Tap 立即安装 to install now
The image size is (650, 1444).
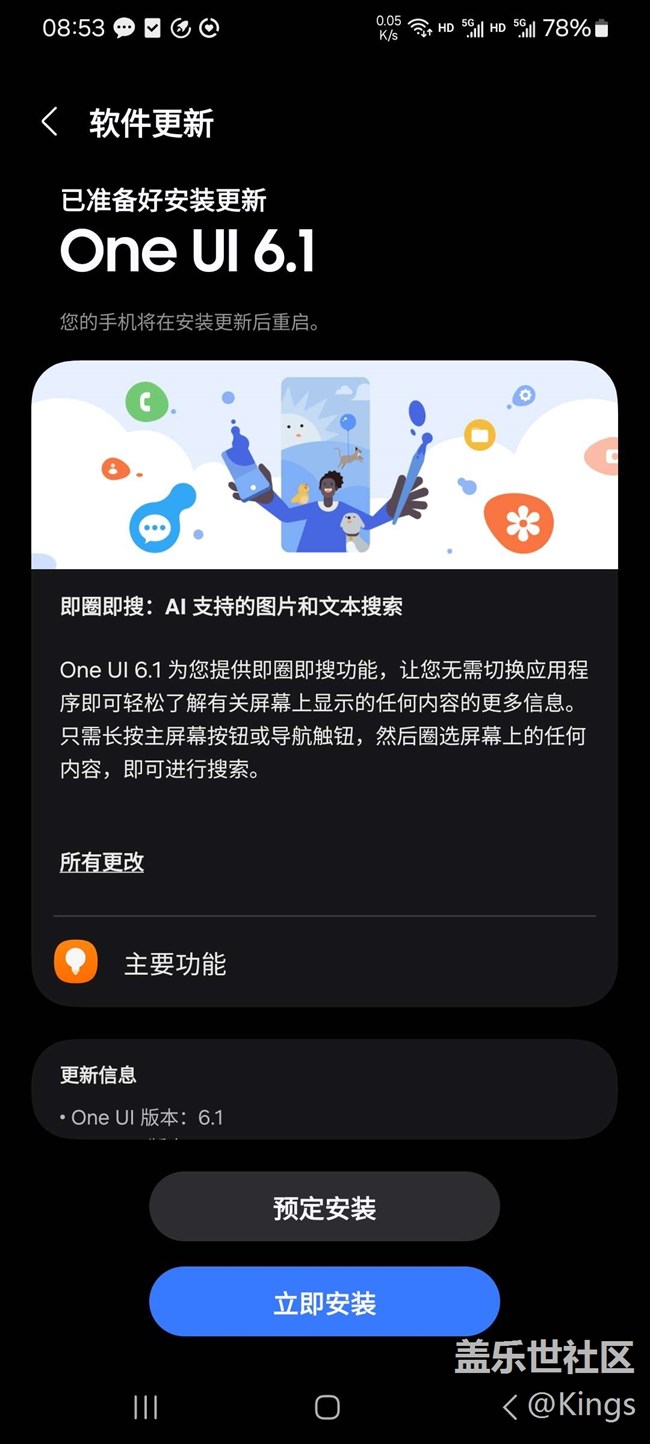click(x=324, y=1303)
